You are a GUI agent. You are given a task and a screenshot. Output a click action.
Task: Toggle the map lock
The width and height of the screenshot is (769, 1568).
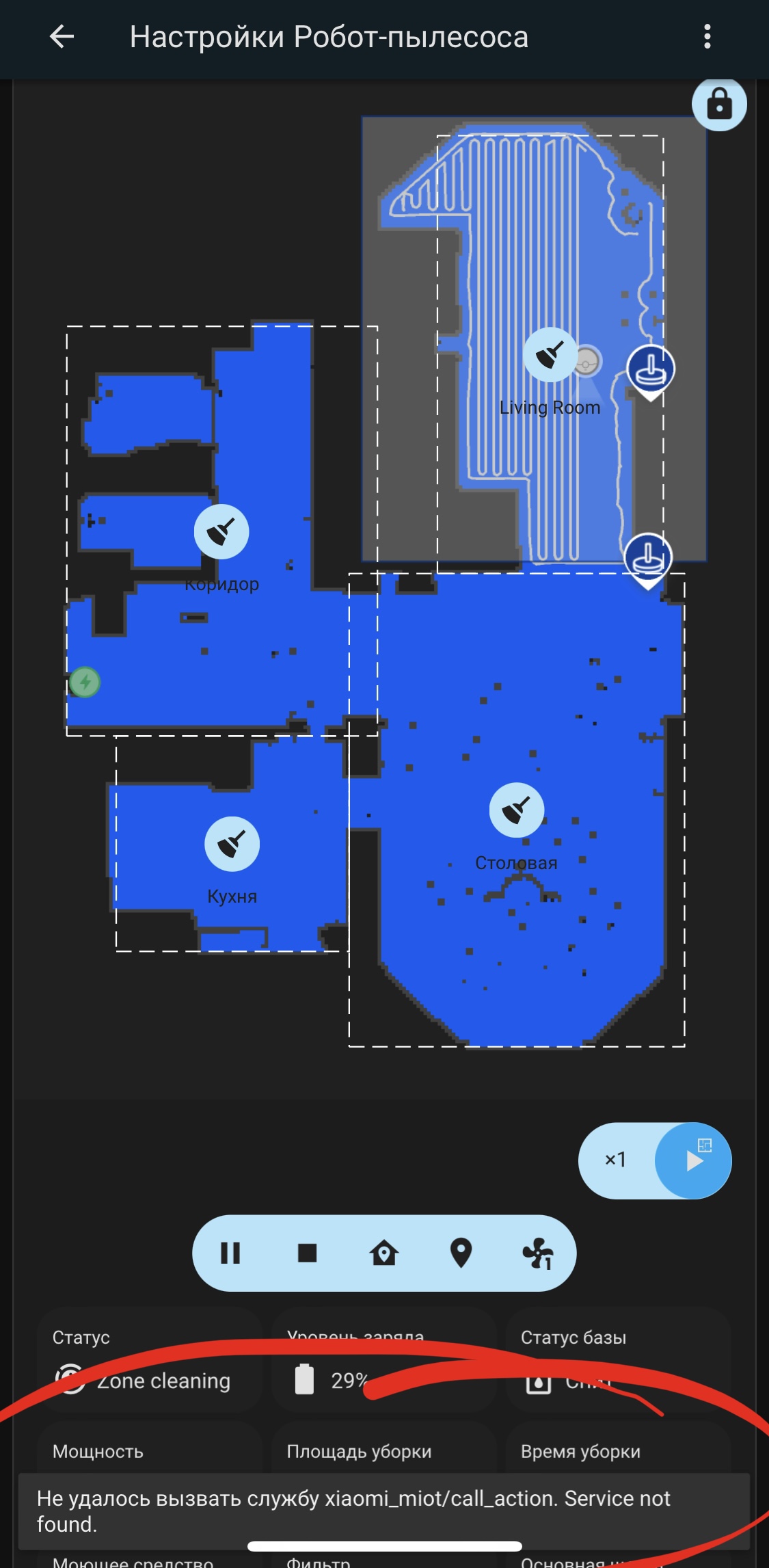tap(720, 106)
